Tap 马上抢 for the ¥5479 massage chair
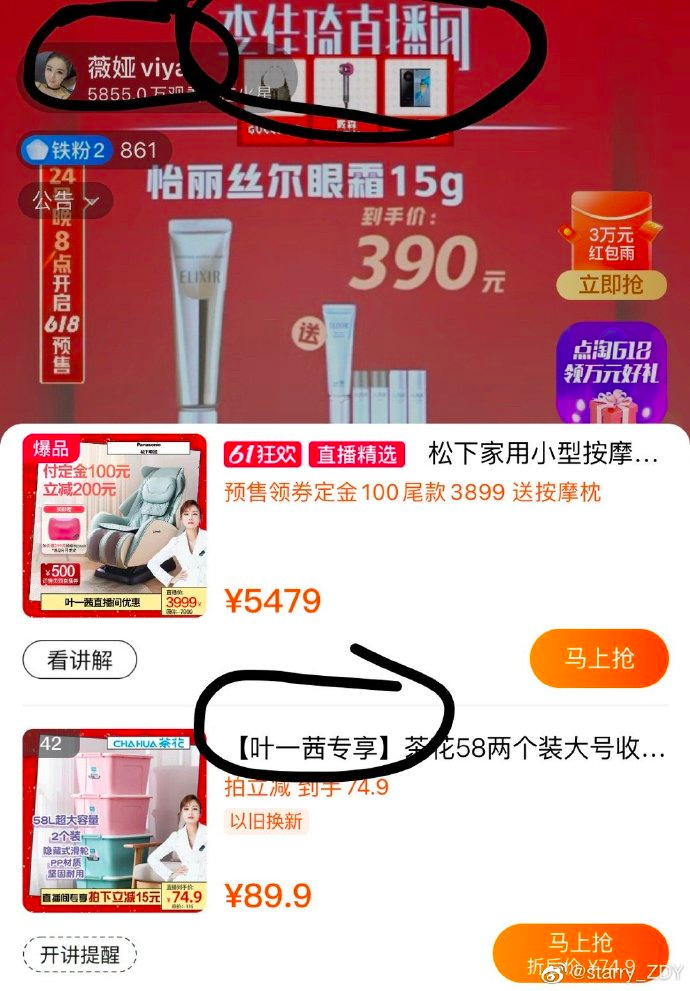Viewport: 690px width, 991px height. coord(598,658)
